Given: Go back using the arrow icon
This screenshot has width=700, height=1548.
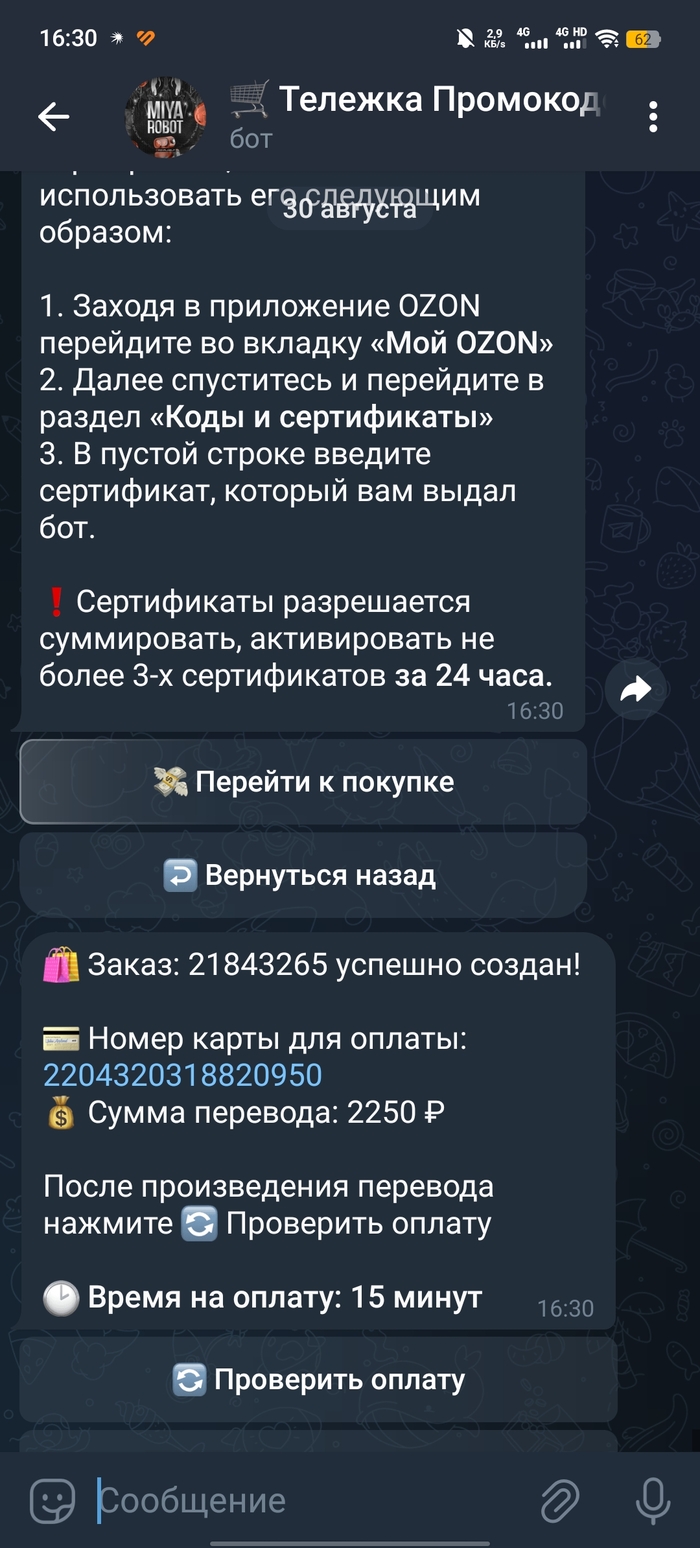Looking at the screenshot, I should click(53, 118).
